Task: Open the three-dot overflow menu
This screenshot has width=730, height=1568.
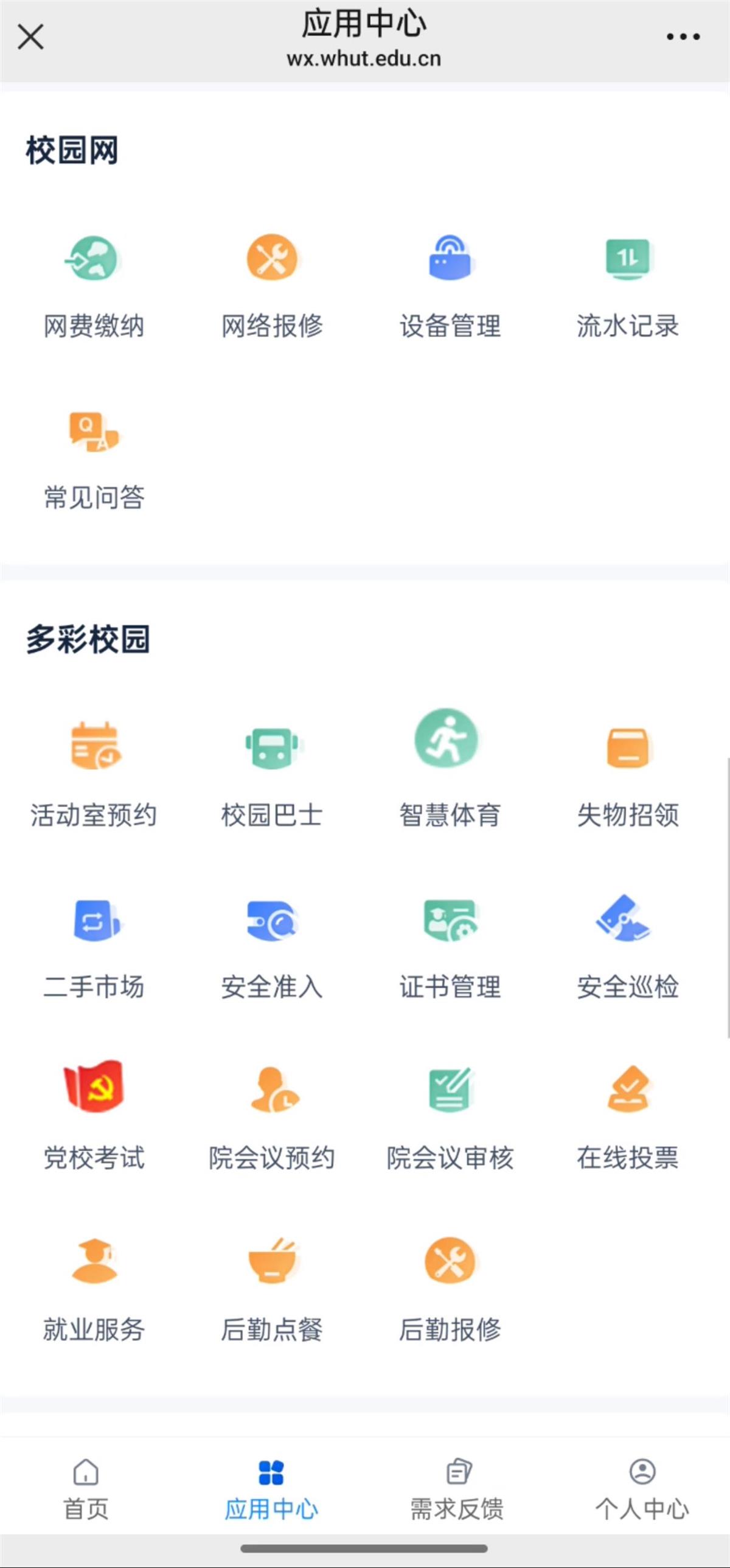Action: point(683,37)
